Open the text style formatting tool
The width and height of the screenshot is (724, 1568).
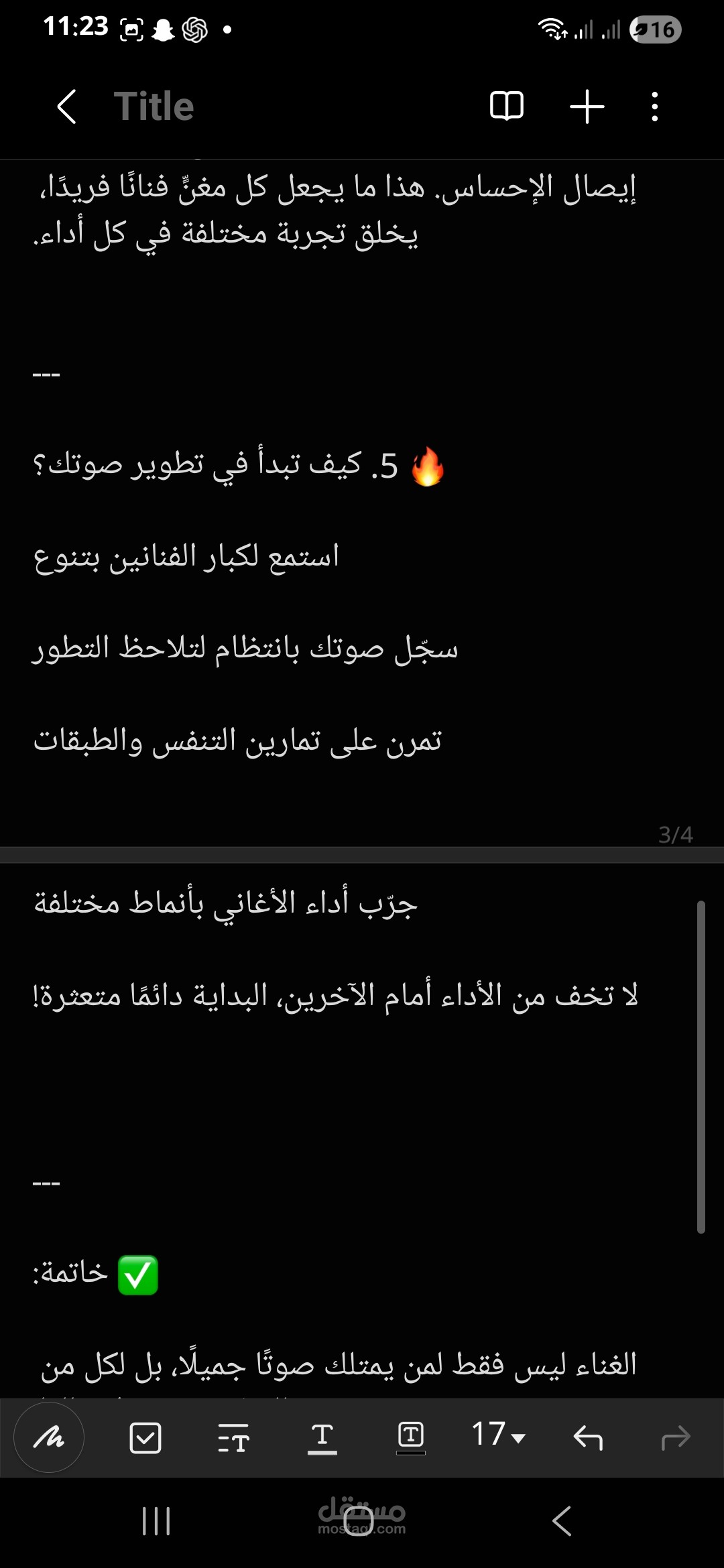[233, 1438]
